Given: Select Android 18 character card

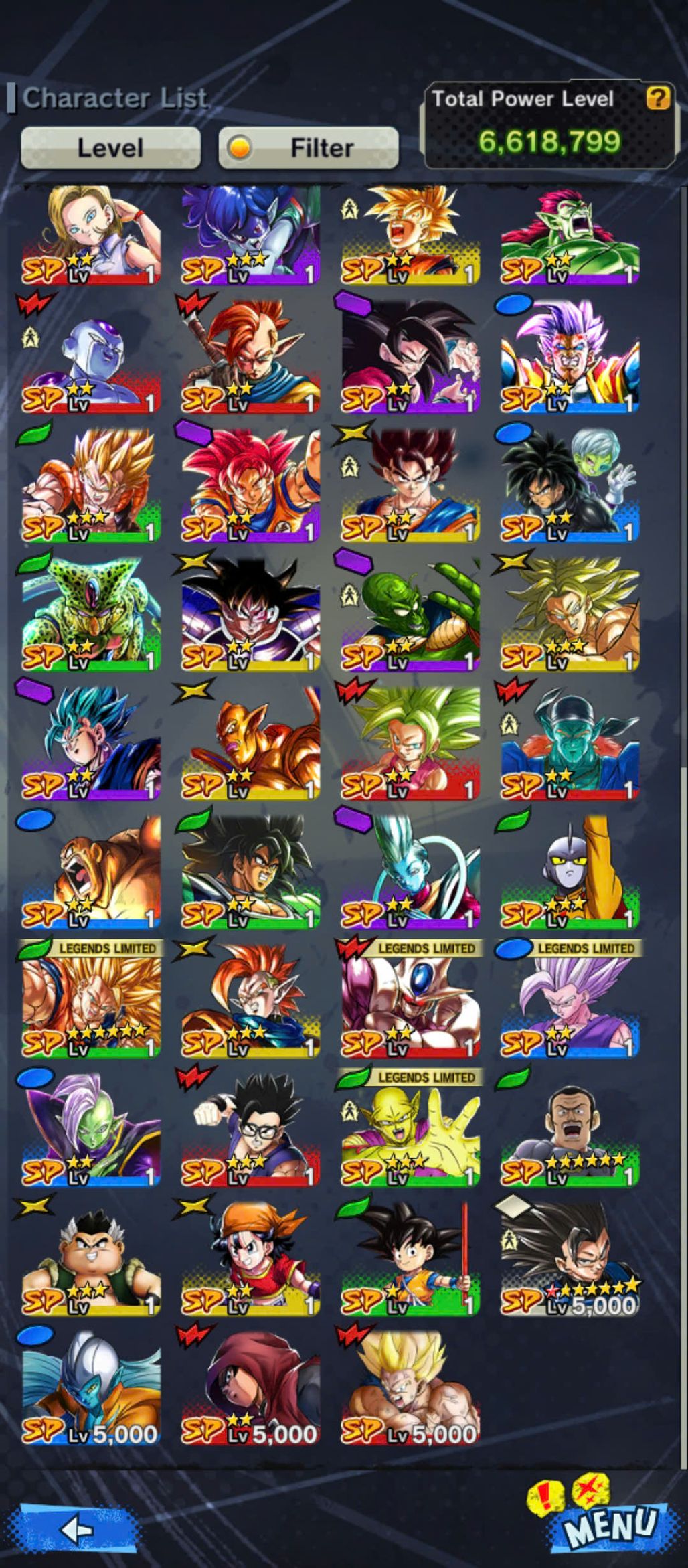Looking at the screenshot, I should 91,234.
